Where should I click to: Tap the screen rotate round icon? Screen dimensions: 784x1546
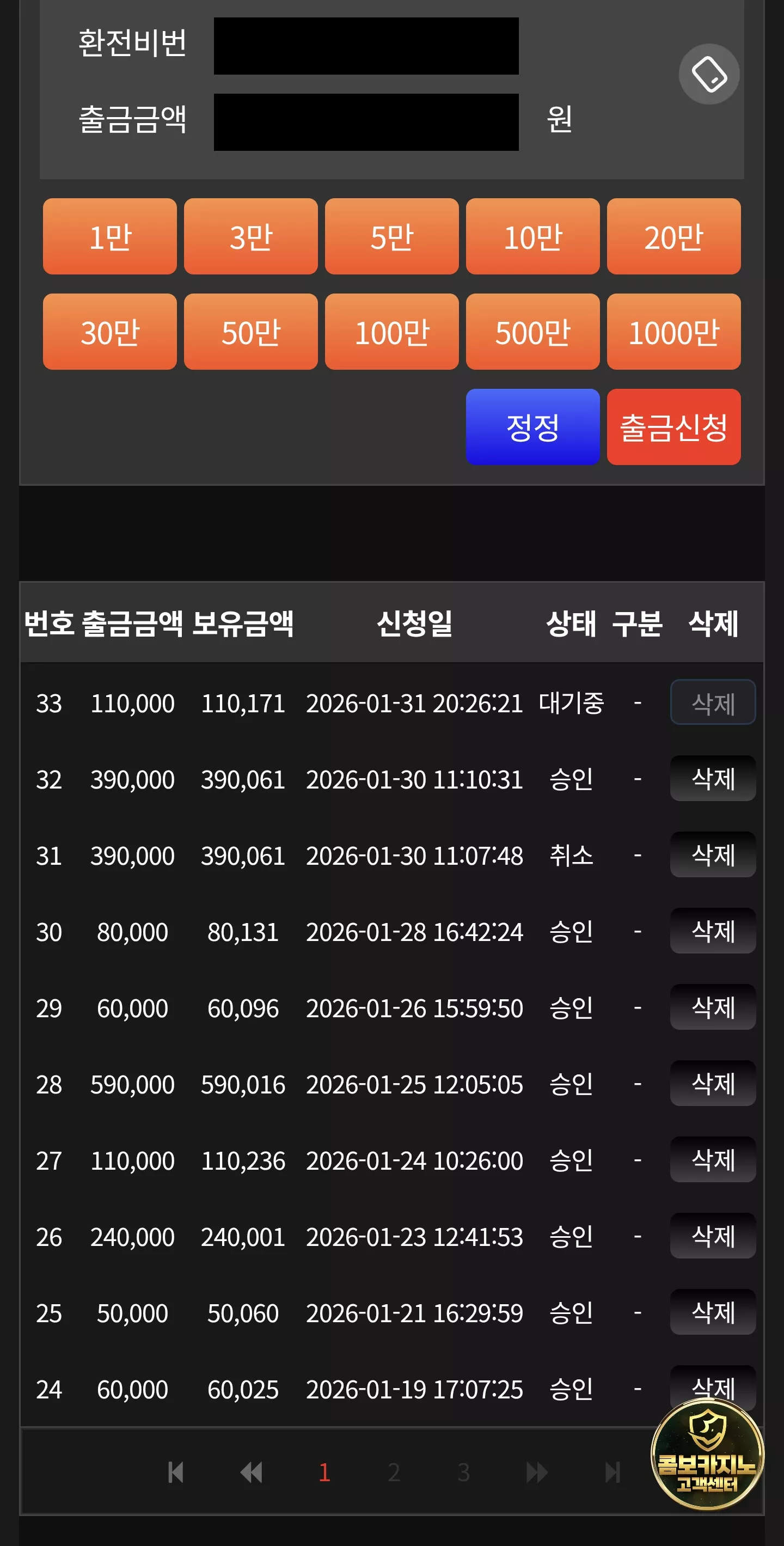(x=709, y=75)
